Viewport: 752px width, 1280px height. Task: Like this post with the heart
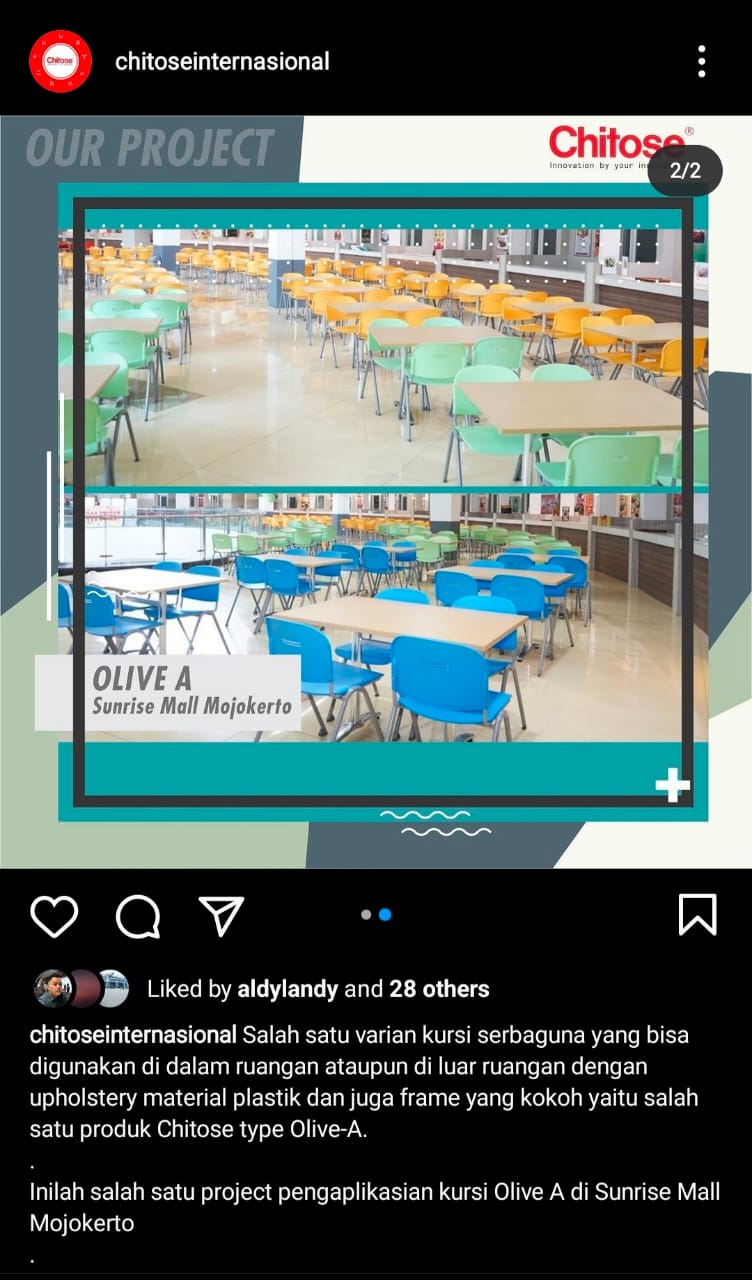coord(54,914)
